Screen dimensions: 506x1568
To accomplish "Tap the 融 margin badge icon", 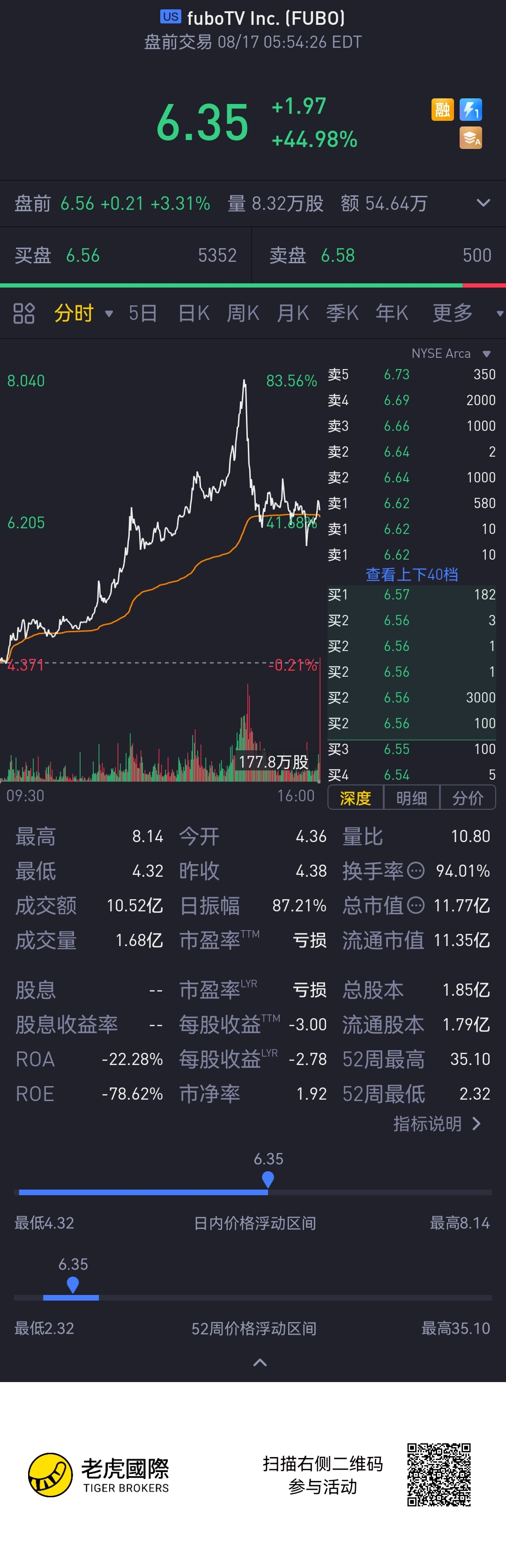I will 443,110.
